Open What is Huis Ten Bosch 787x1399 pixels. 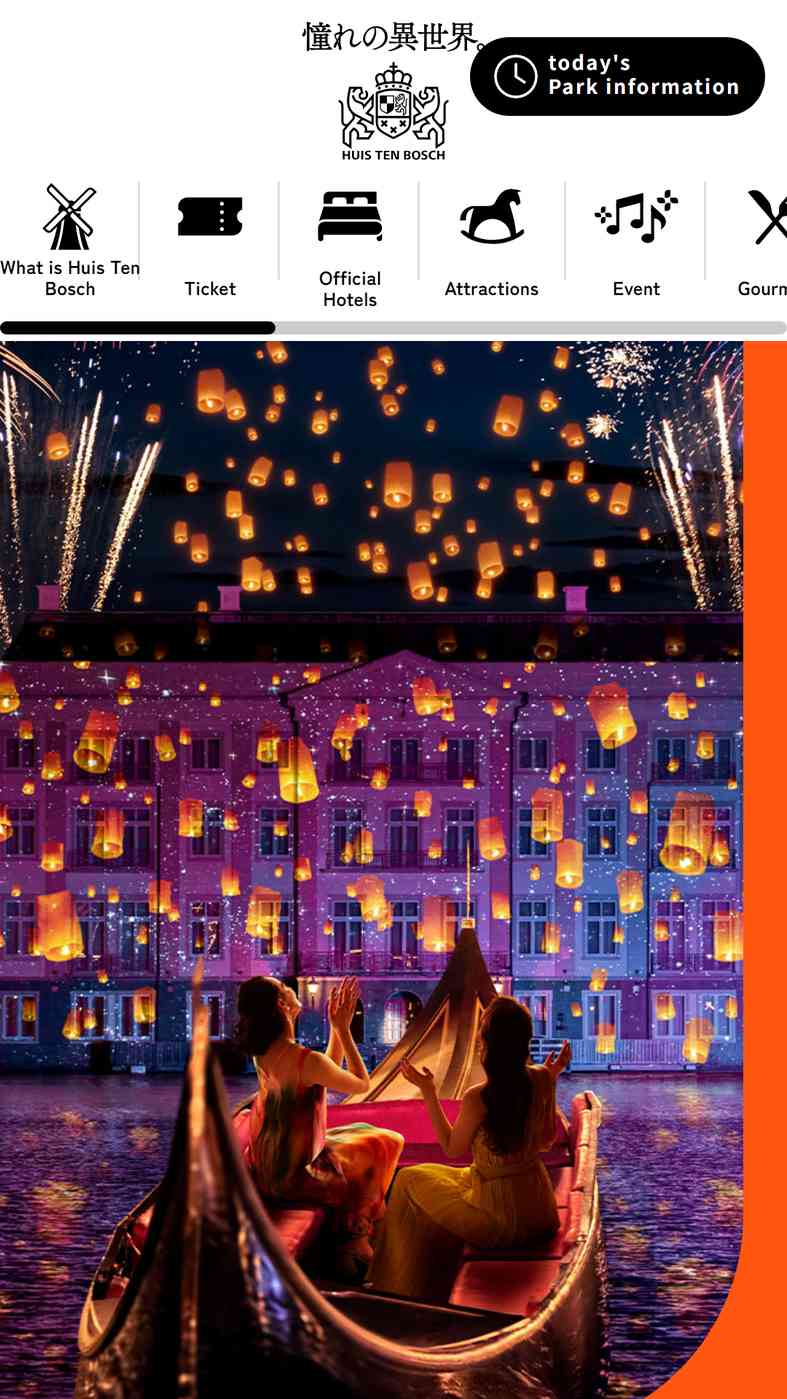click(x=70, y=241)
